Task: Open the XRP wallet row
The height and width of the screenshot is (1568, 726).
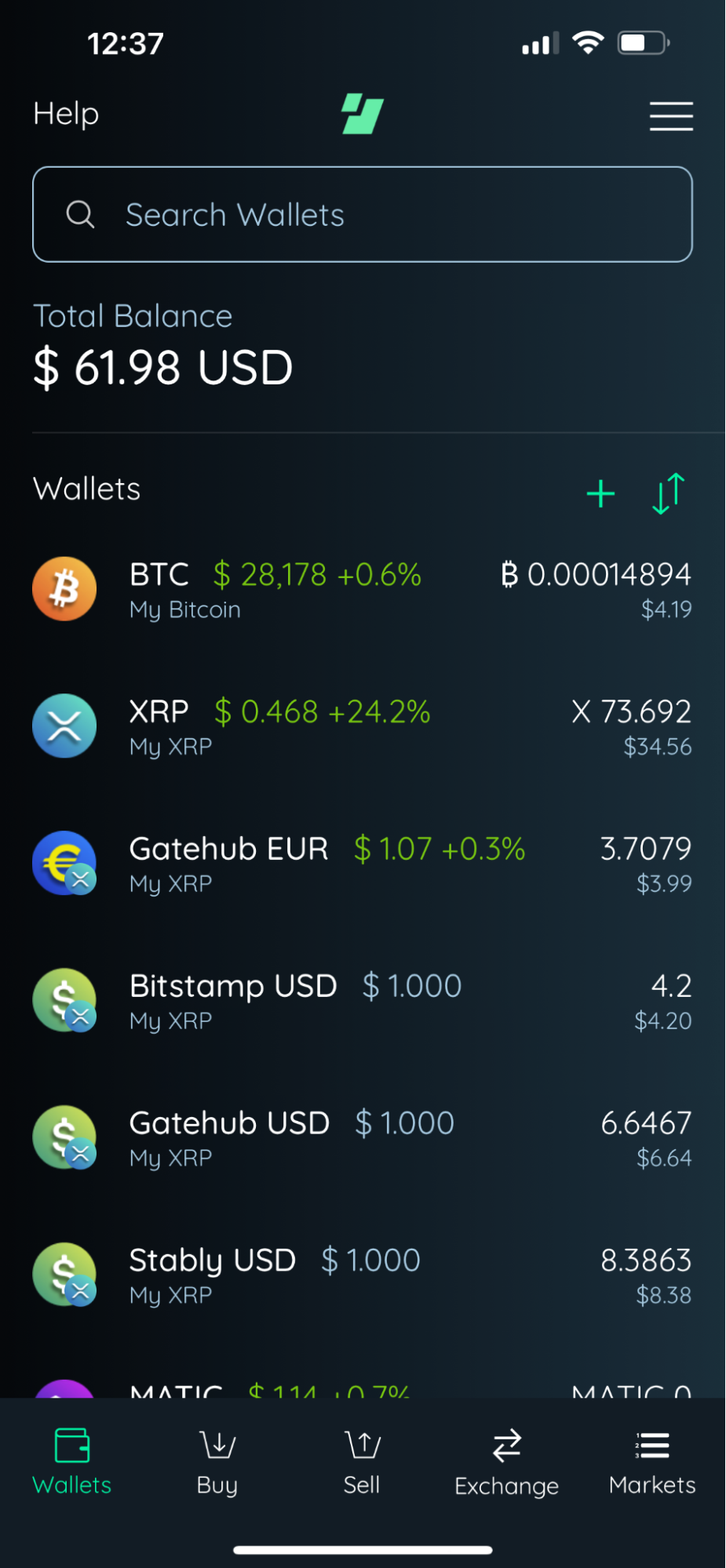Action: coord(362,726)
